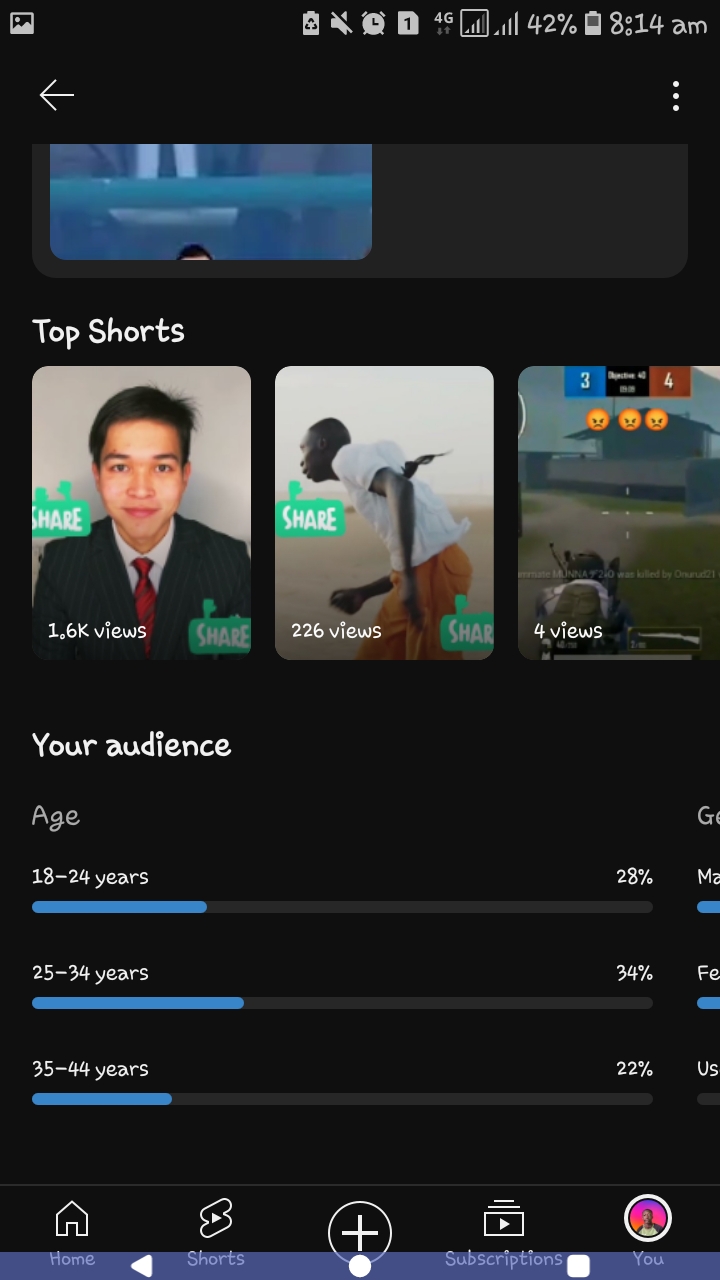Open the Short with 1.6K views
The image size is (720, 1280).
(x=141, y=512)
